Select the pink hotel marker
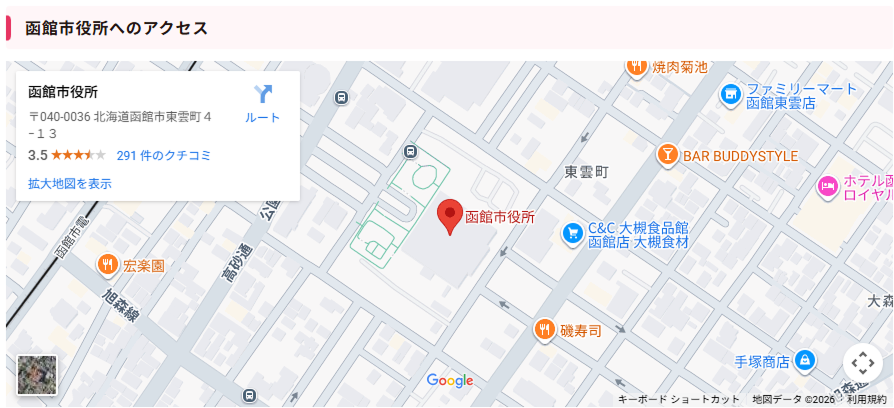Screen dimensions: 894x408 pyautogui.click(x=827, y=186)
